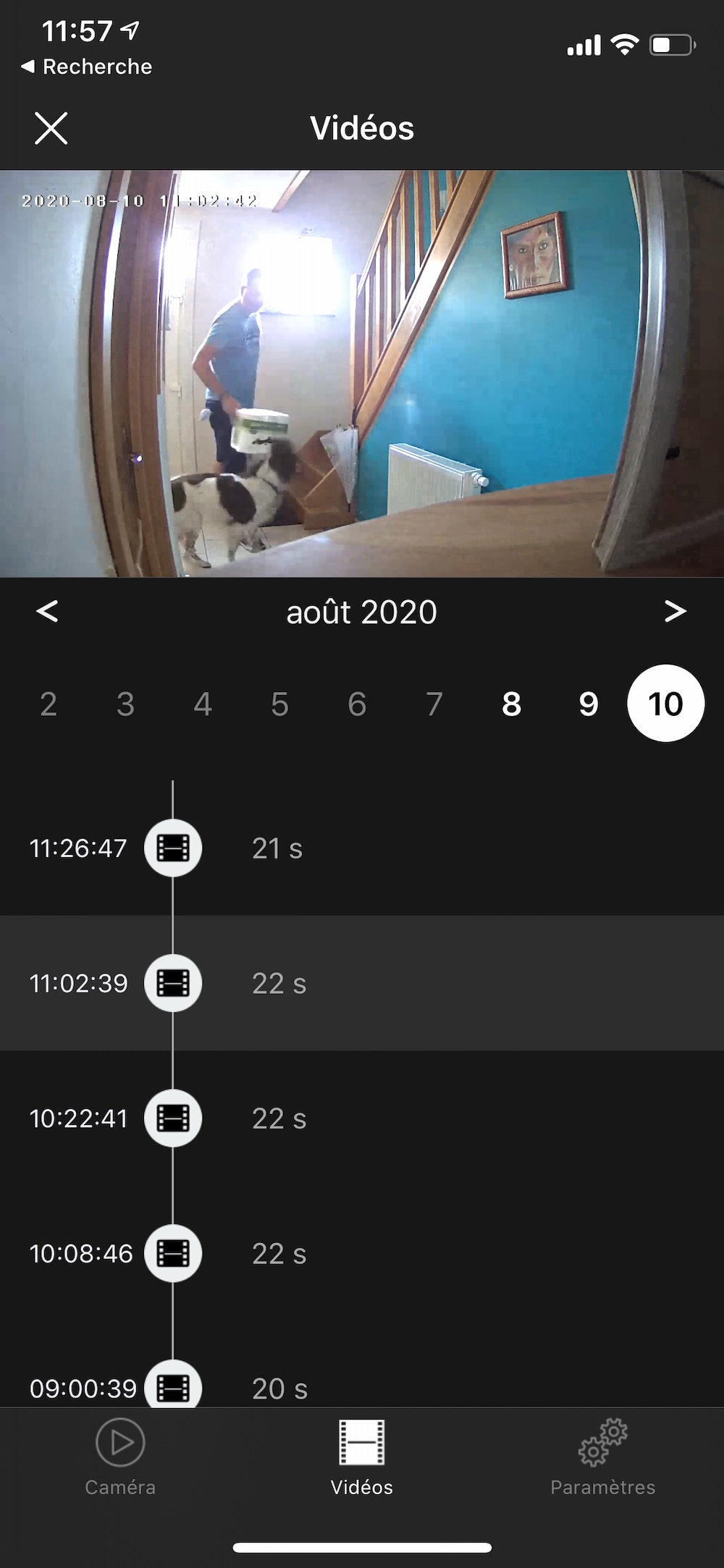Viewport: 724px width, 1568px height.
Task: Open the 11:02:39 video clip
Action: 173,983
